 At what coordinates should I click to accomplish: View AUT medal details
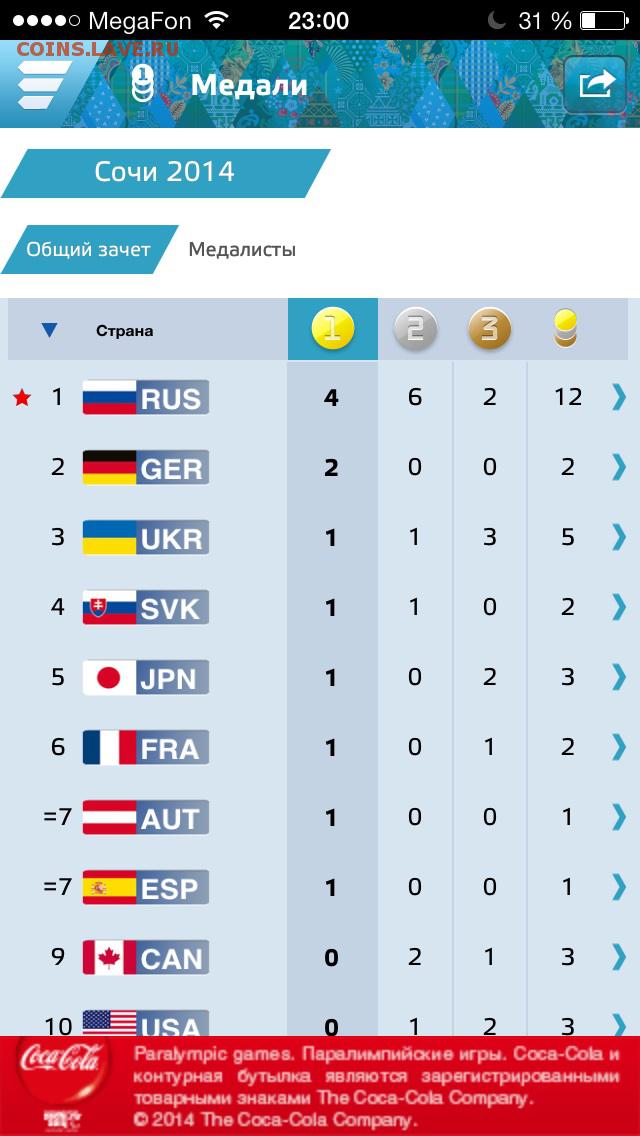click(618, 817)
